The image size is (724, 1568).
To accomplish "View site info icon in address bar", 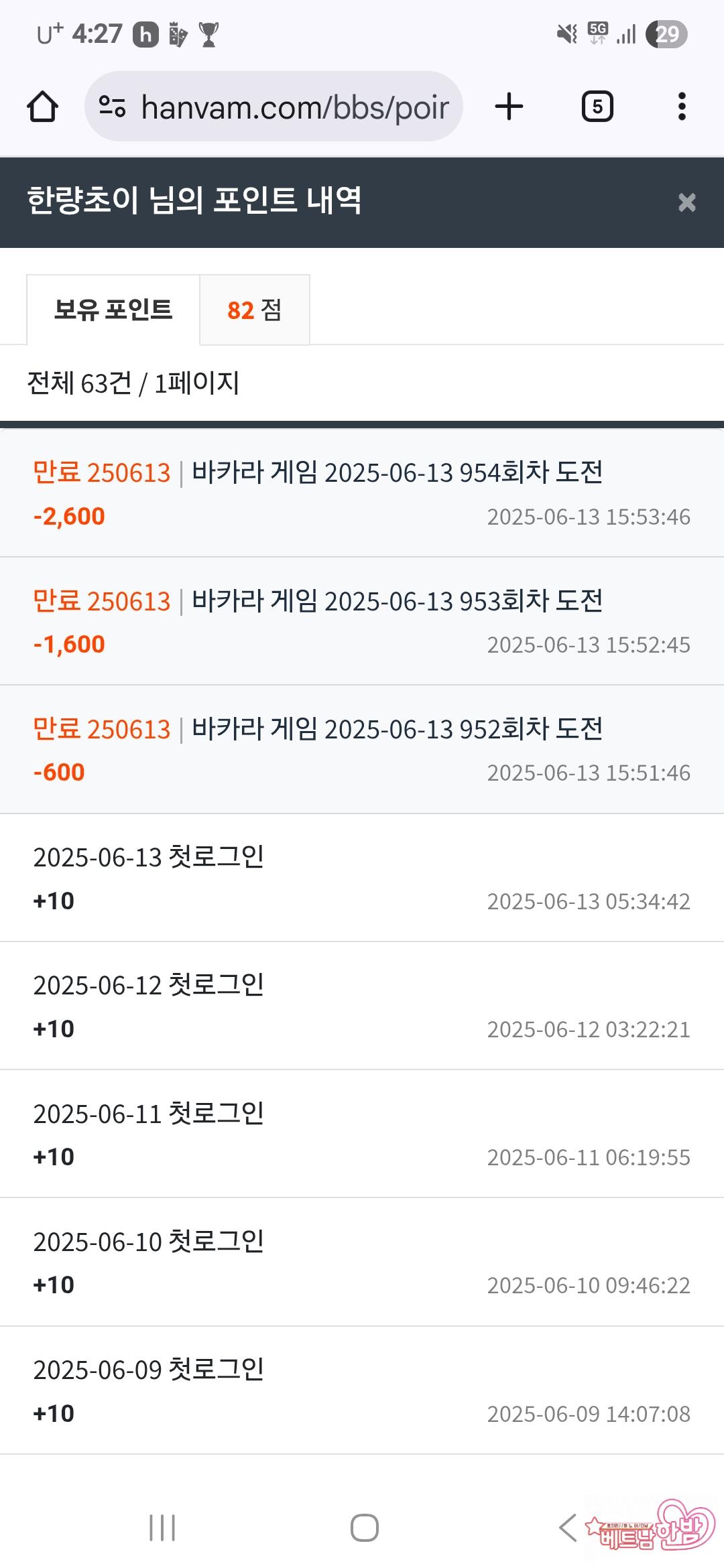I will (x=112, y=107).
